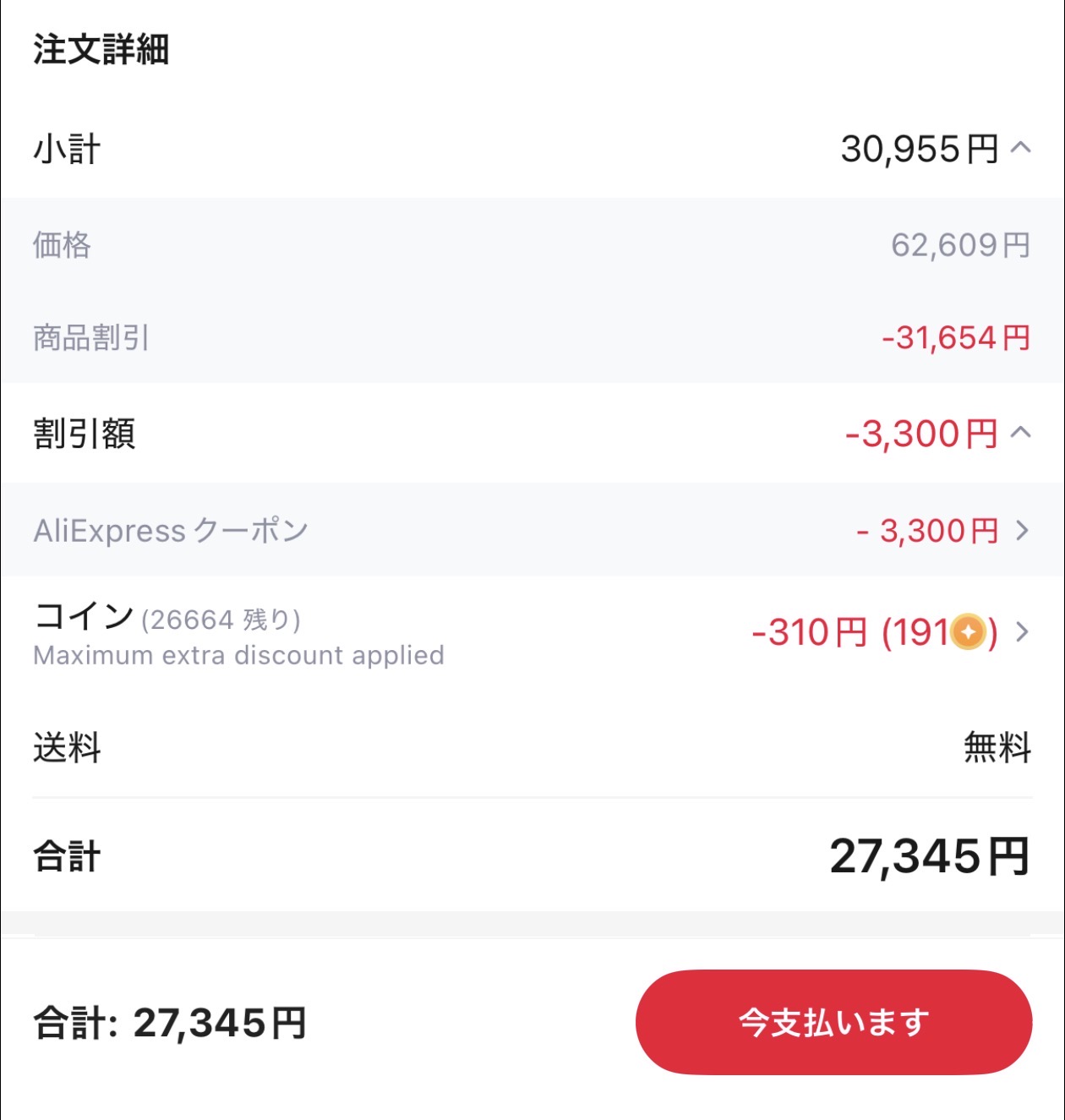Open coin details via the コイン row arrow
The image size is (1065, 1120).
pos(1021,632)
